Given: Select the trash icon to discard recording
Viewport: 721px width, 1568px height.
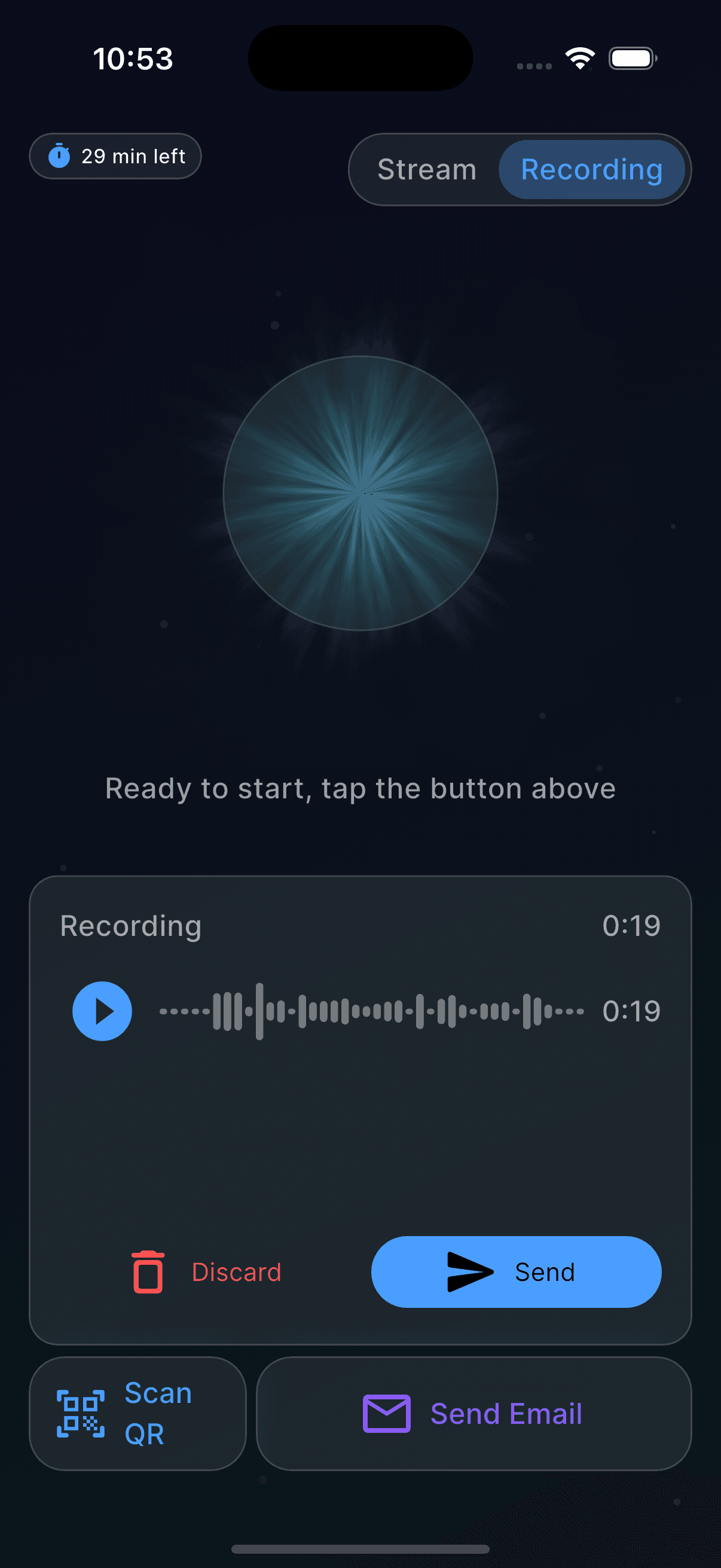Looking at the screenshot, I should tap(149, 1271).
